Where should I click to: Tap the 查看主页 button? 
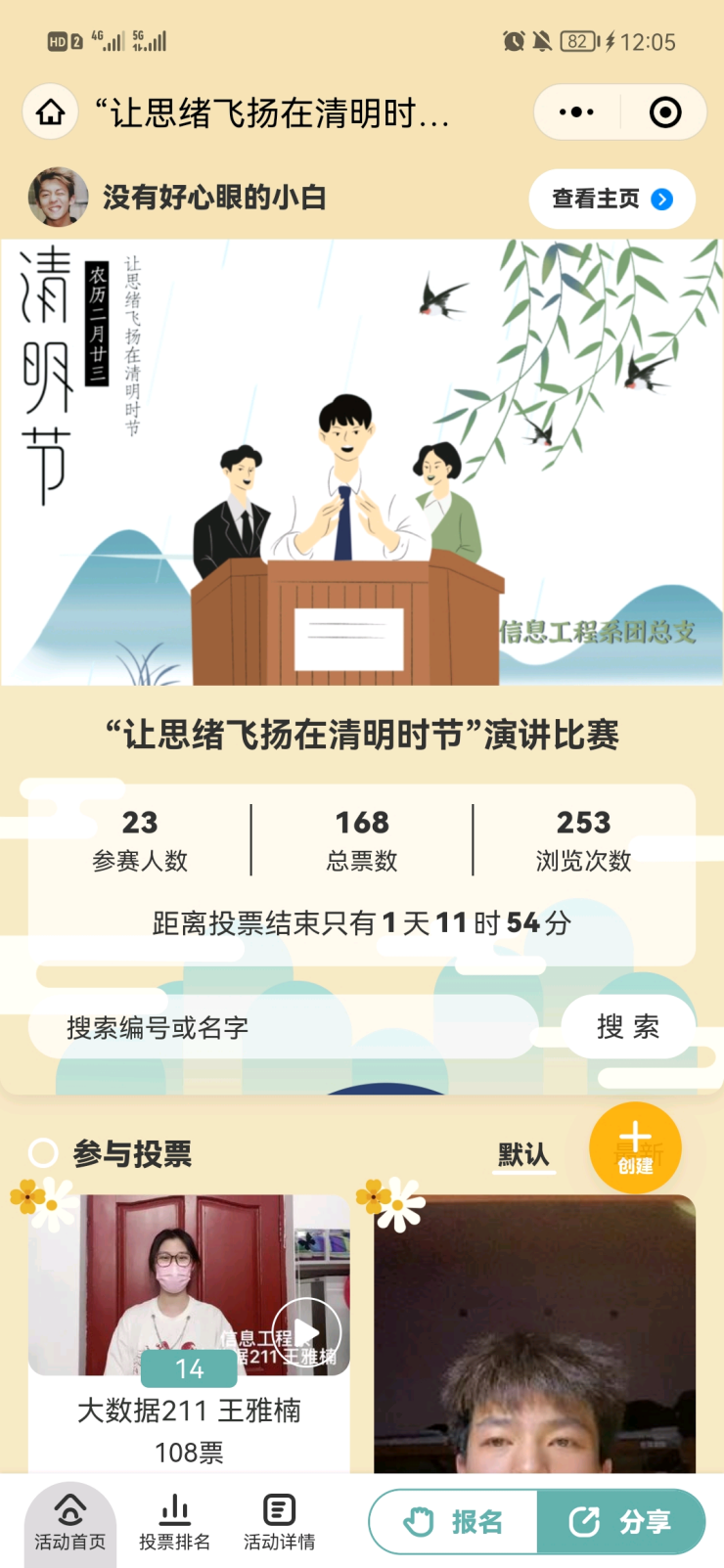point(611,199)
